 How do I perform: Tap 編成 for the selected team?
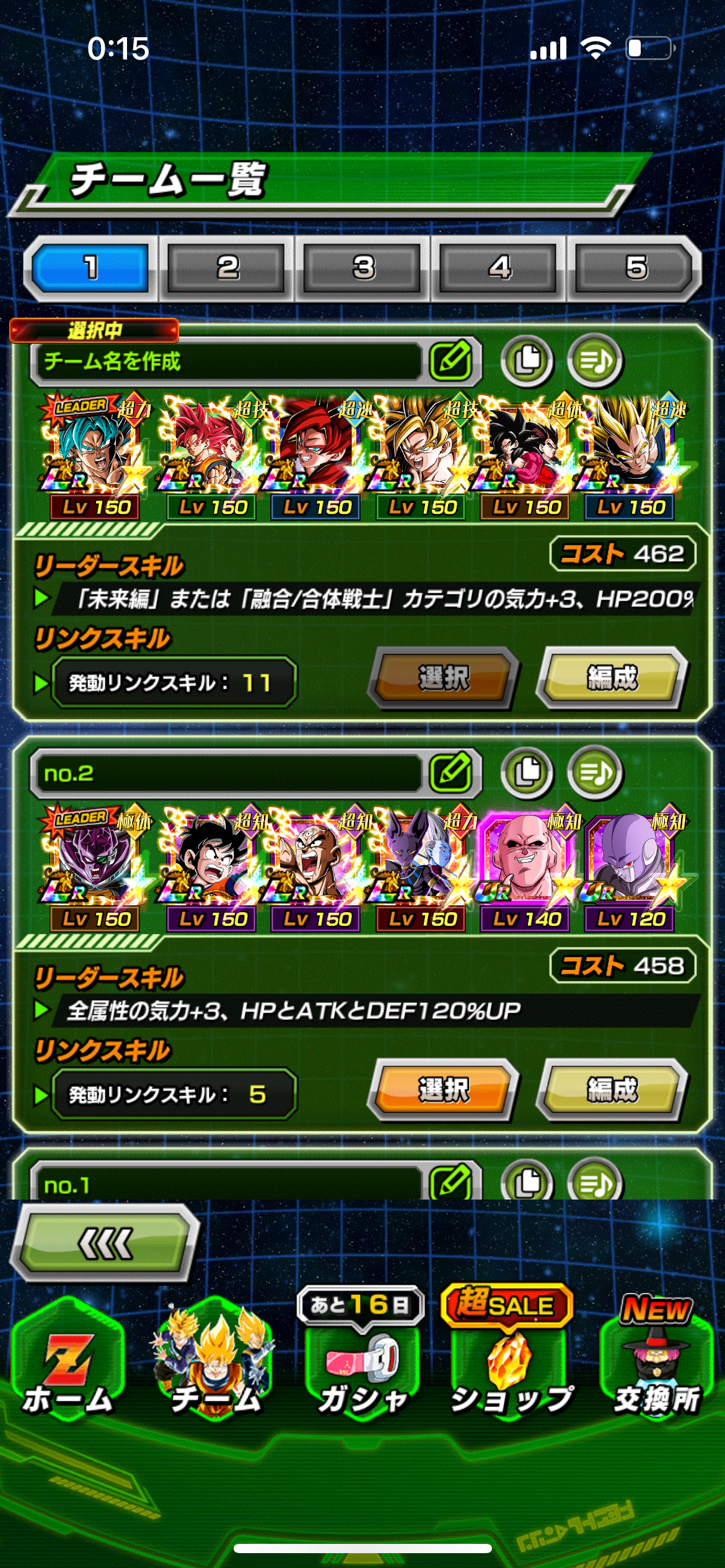click(x=612, y=678)
